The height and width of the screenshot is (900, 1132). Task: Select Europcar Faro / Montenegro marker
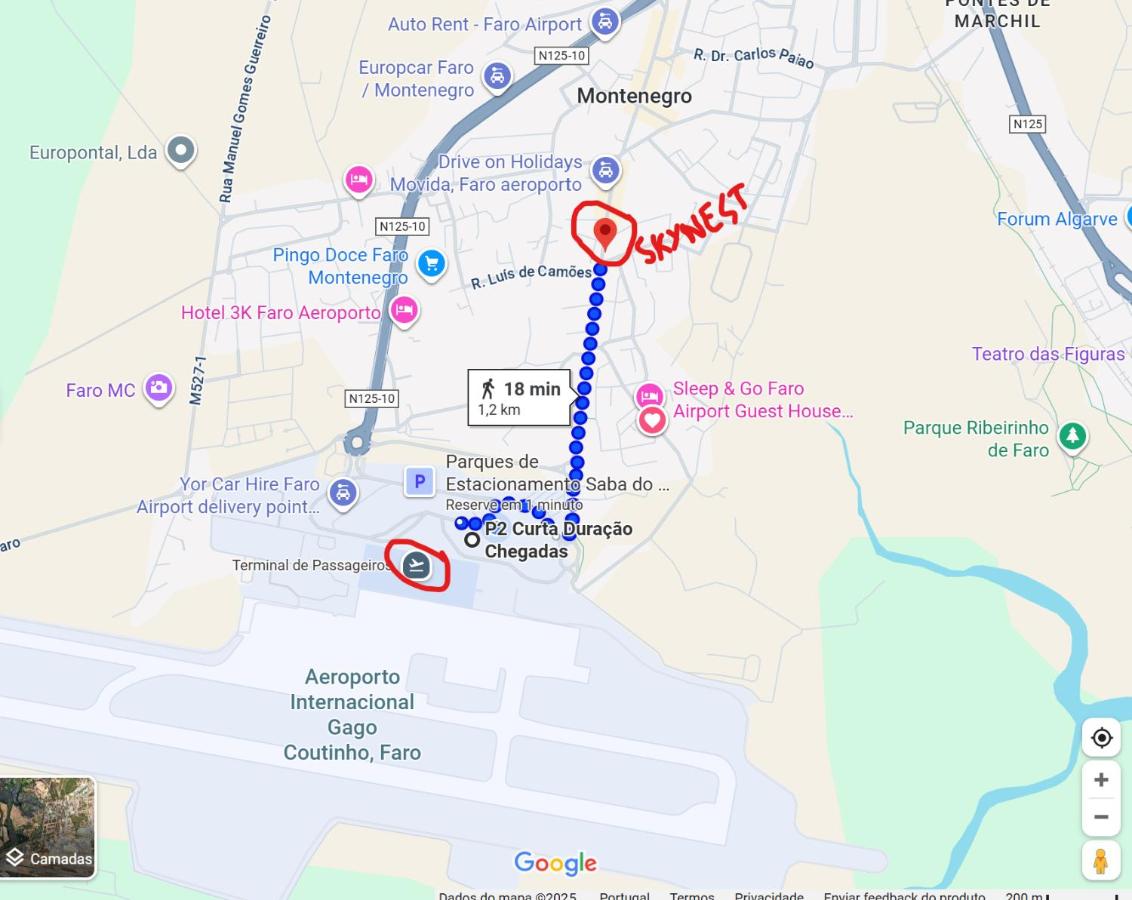pos(497,76)
